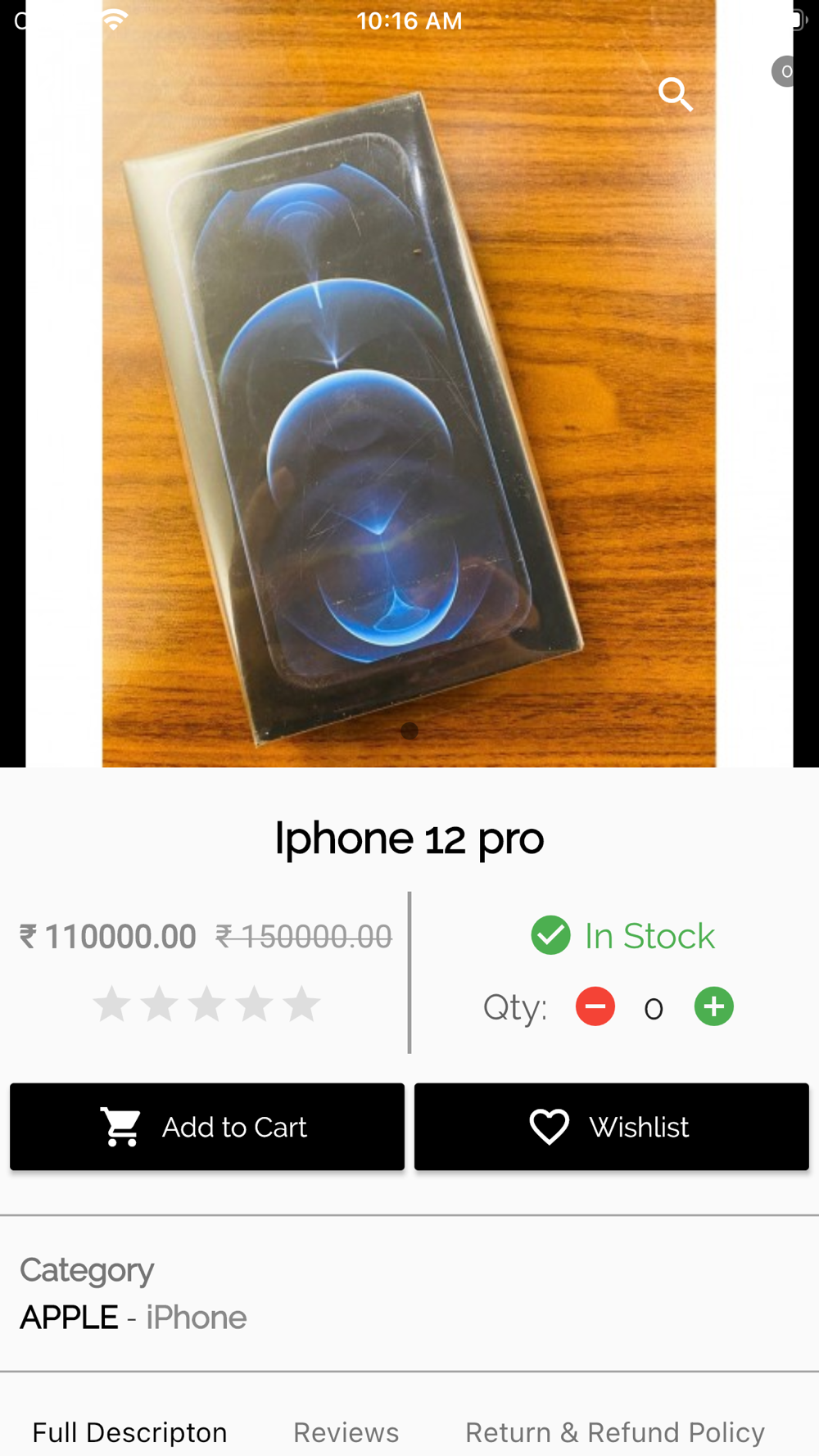Image resolution: width=819 pixels, height=1456 pixels.
Task: Open Return & Refund Policy tab
Action: click(615, 1432)
